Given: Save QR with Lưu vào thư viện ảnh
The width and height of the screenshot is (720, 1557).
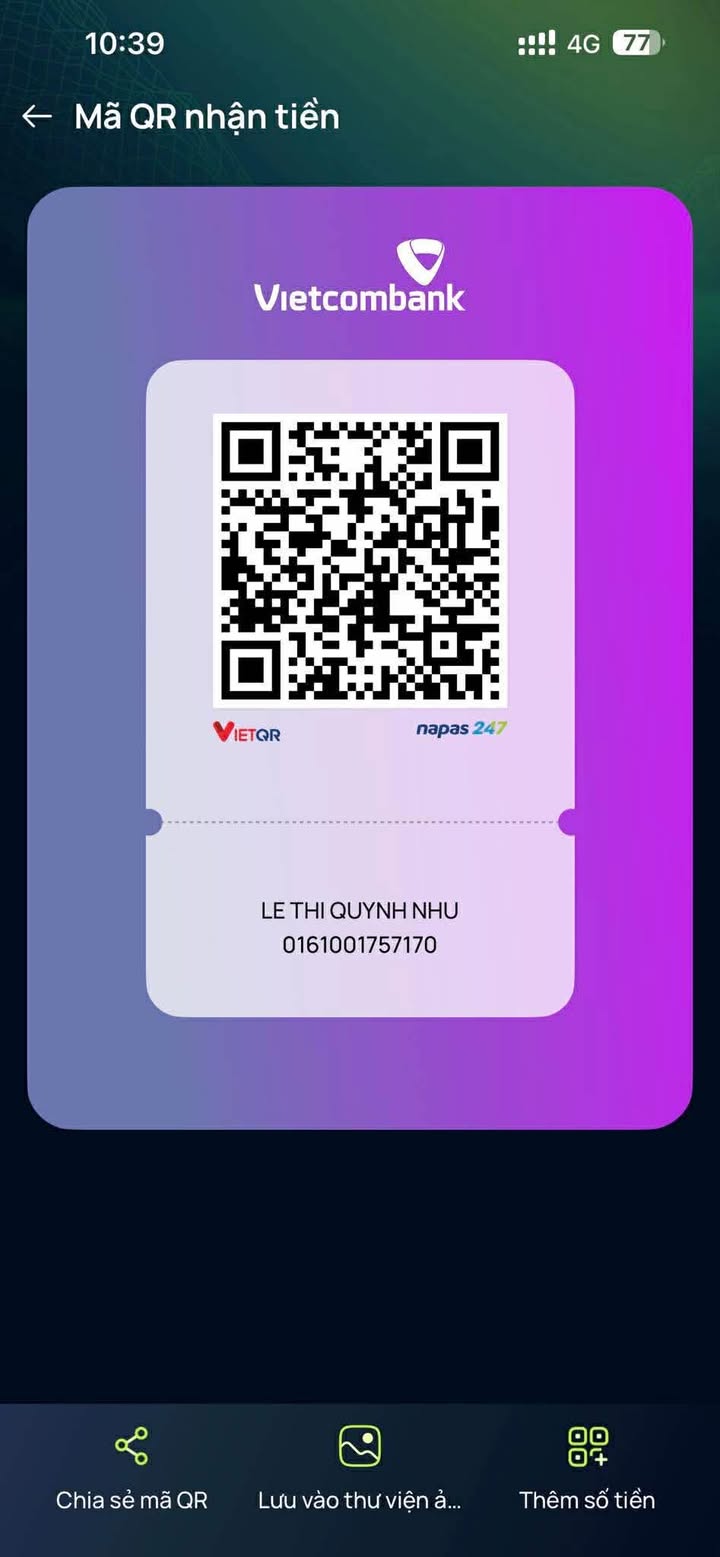Looking at the screenshot, I should (x=359, y=1466).
